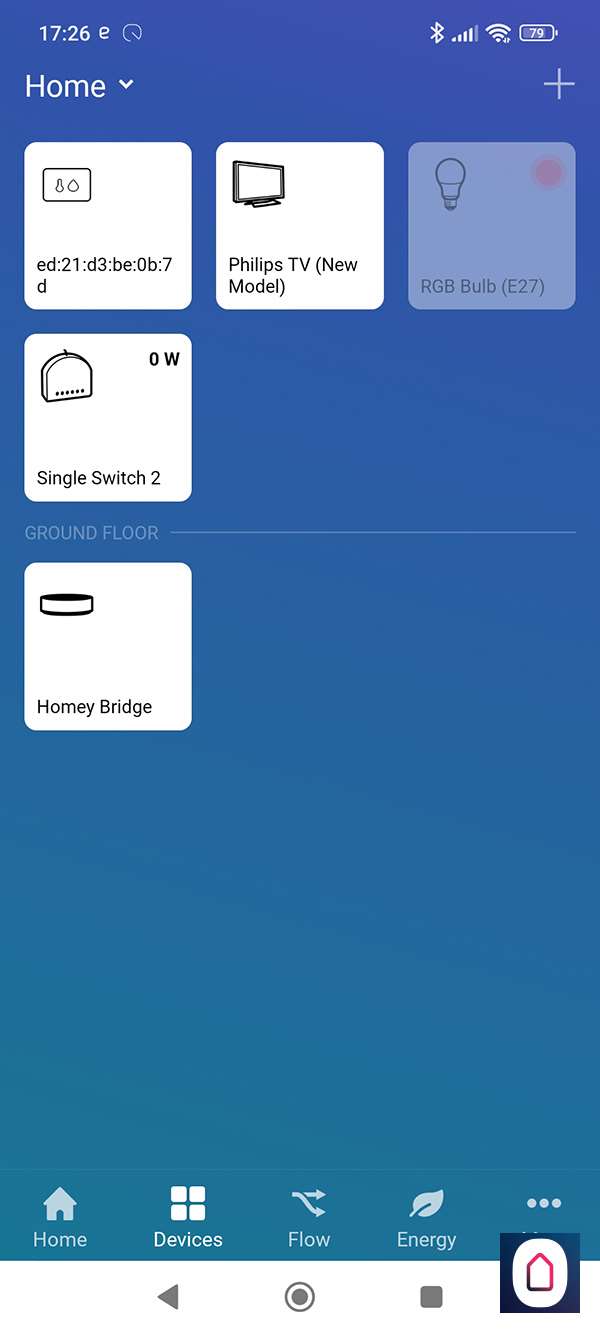
Task: Go back with the system back button
Action: (168, 1297)
